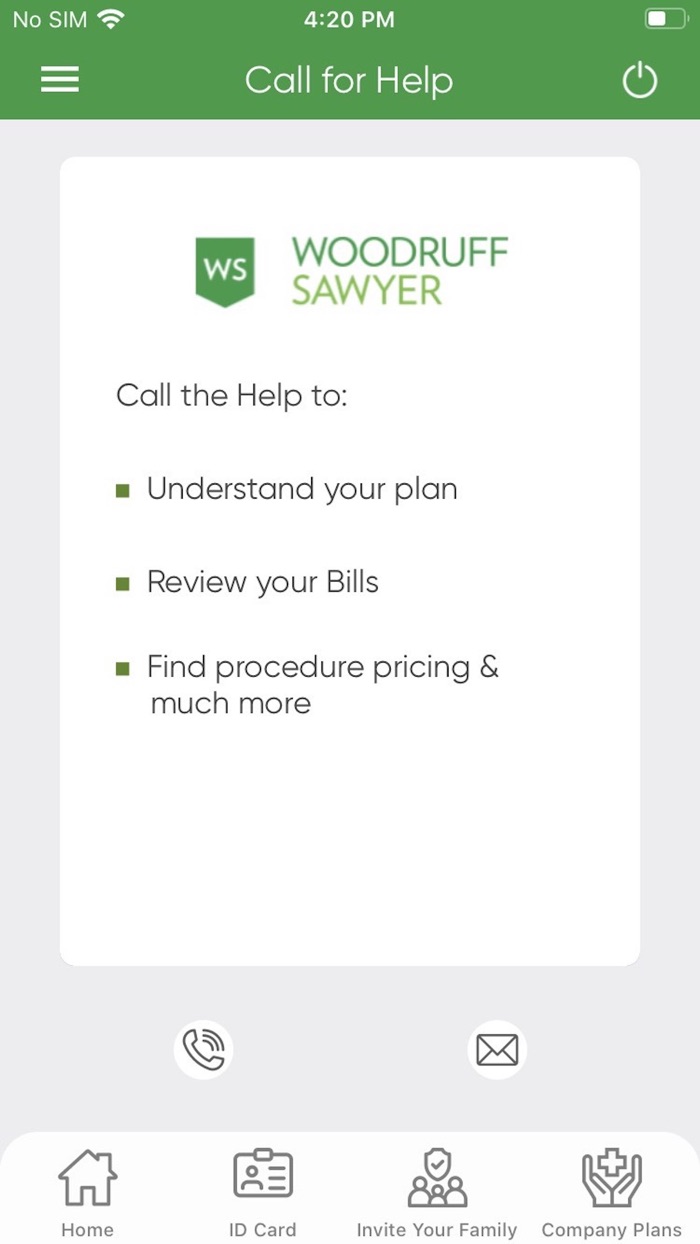This screenshot has width=700, height=1244.
Task: Email the help team via envelope icon
Action: click(497, 1050)
